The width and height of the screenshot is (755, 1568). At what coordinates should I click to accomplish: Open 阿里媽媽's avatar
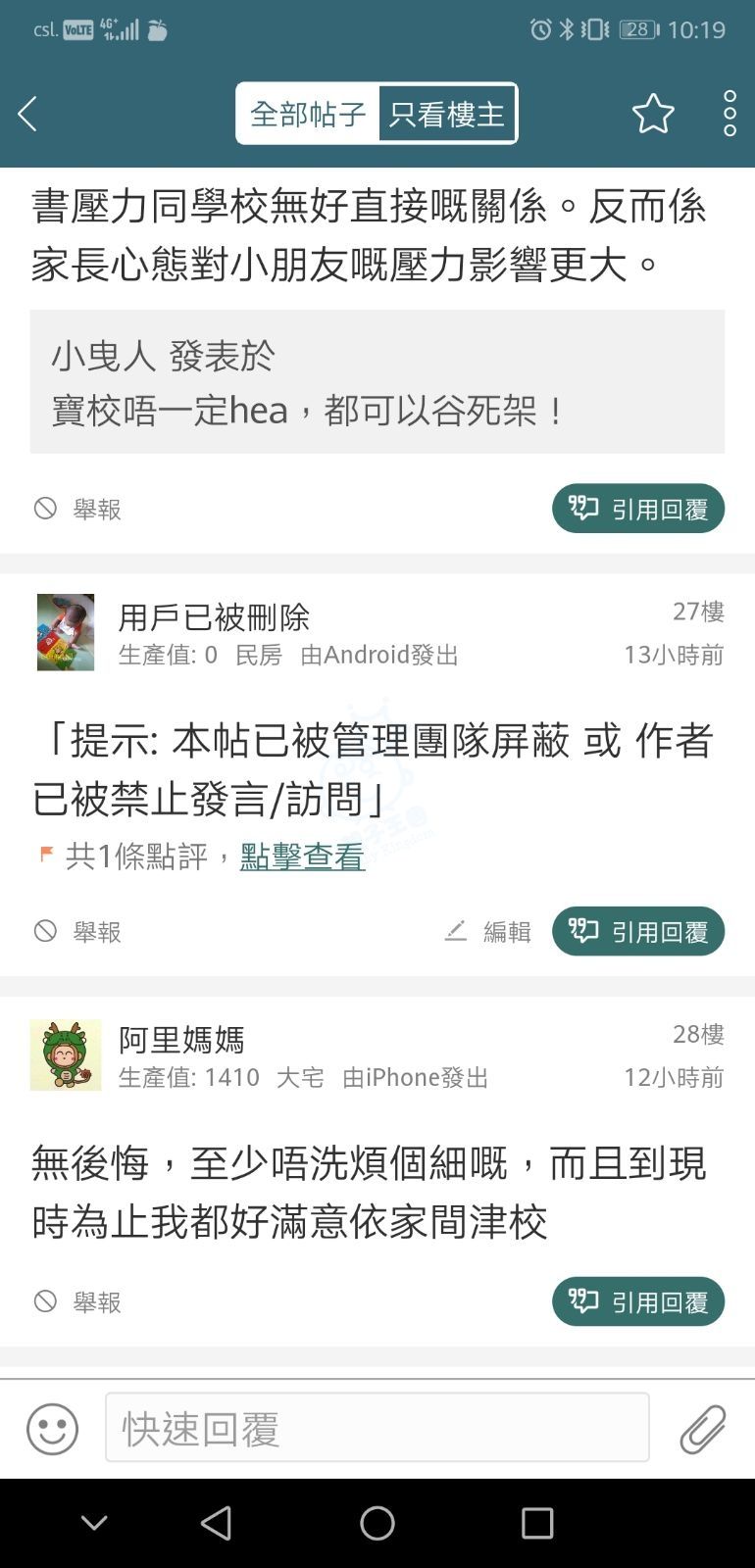(x=66, y=1054)
